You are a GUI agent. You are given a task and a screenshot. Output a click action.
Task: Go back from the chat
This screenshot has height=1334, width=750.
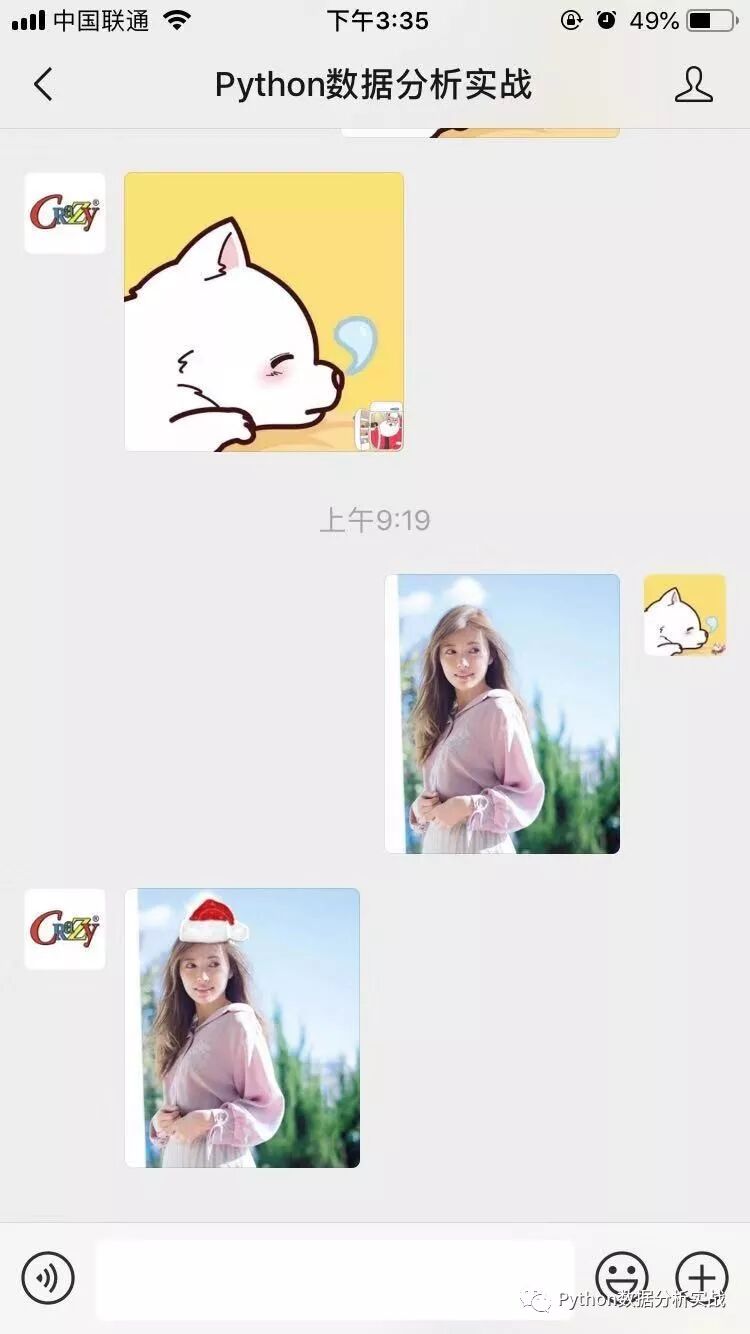(42, 85)
